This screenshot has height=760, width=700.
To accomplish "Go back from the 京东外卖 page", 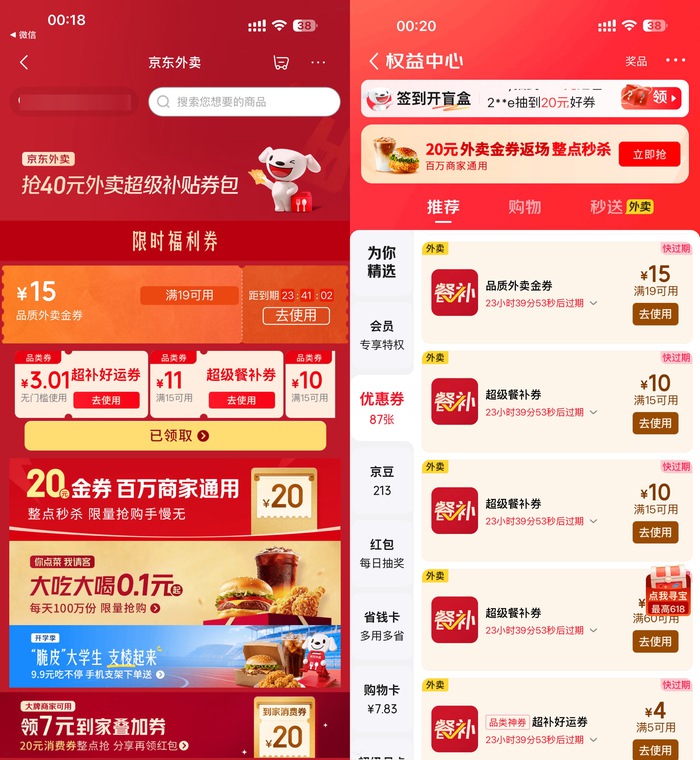I will (24, 62).
